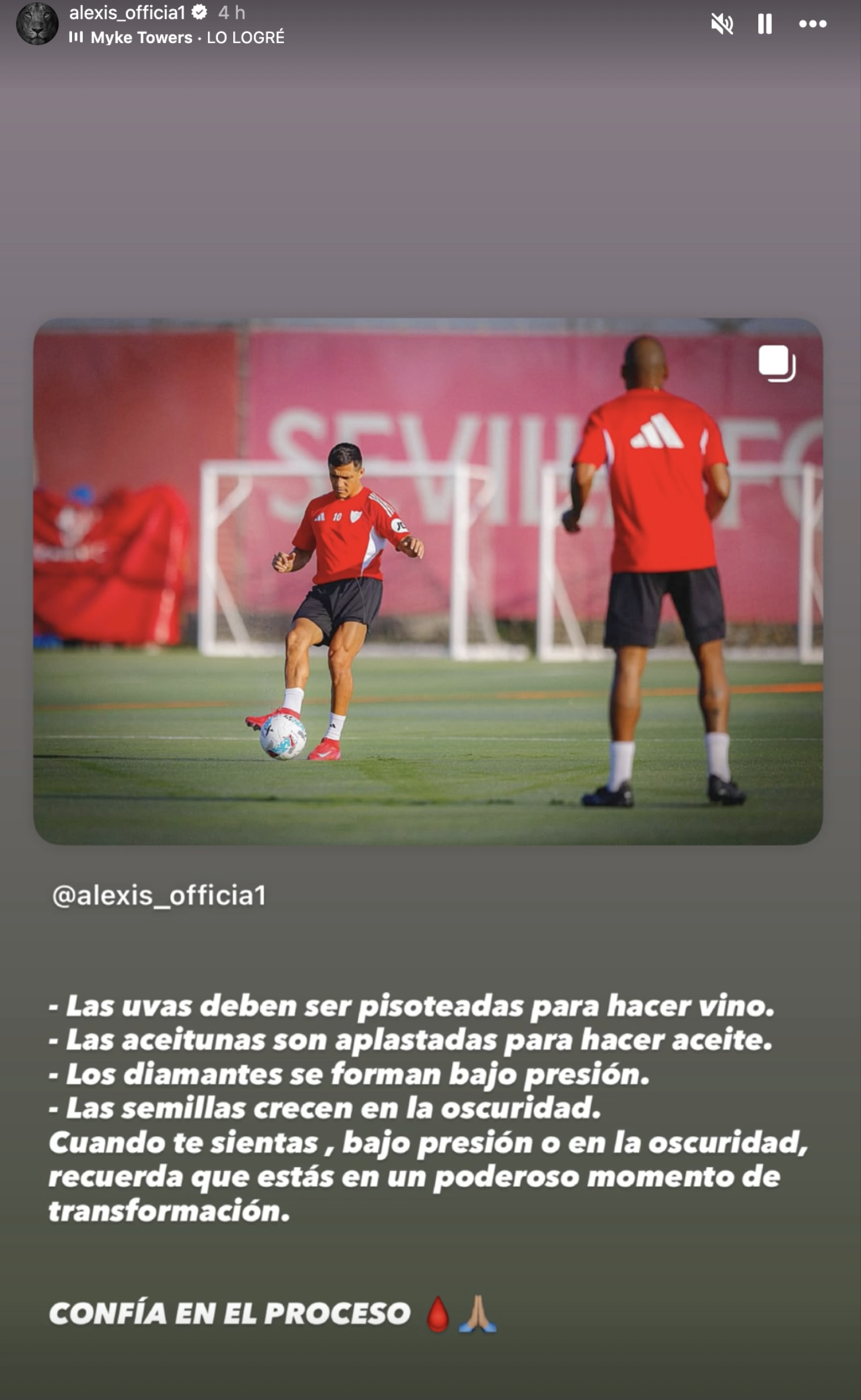The width and height of the screenshot is (861, 1400).
Task: Open the three-dot overflow menu
Action: point(813,24)
